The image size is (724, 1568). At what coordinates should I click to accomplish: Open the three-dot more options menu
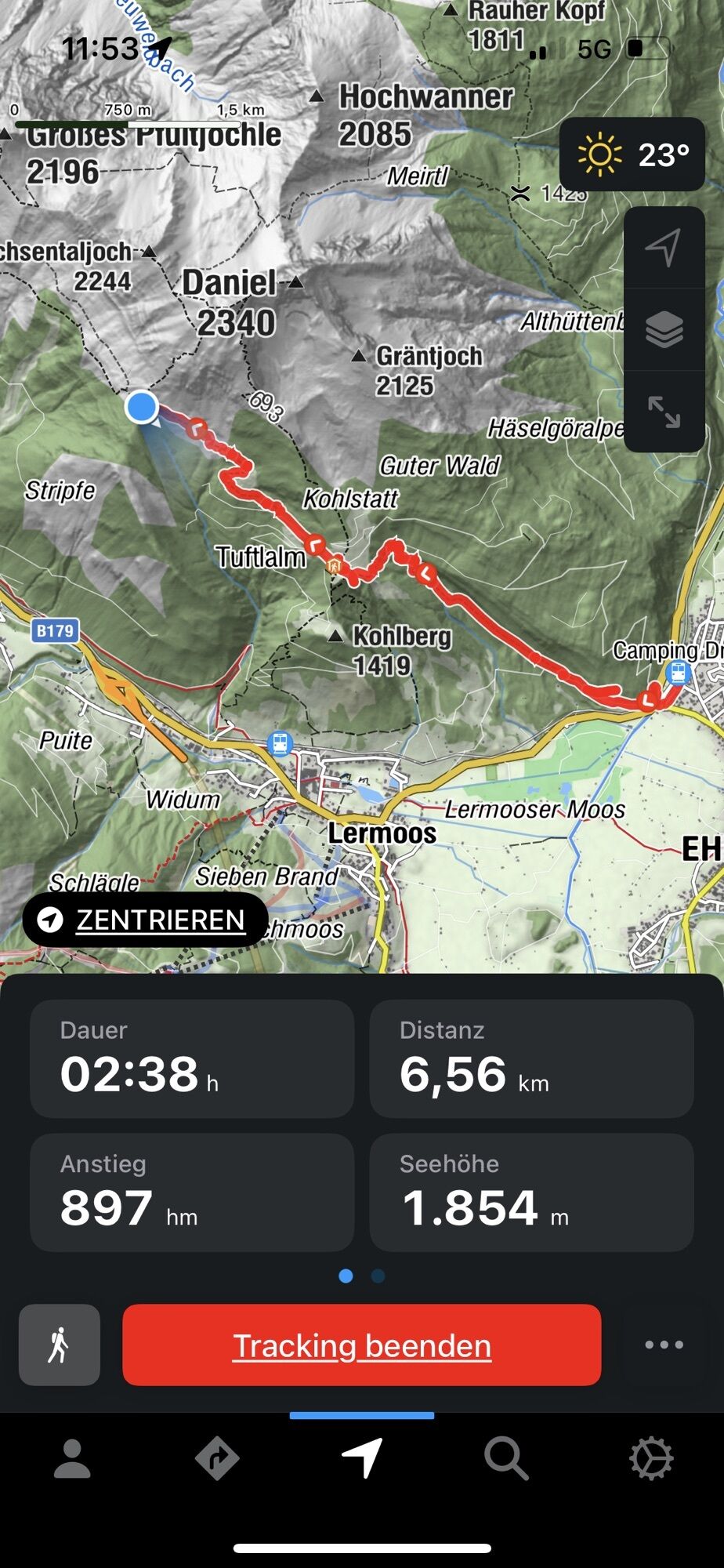664,1345
